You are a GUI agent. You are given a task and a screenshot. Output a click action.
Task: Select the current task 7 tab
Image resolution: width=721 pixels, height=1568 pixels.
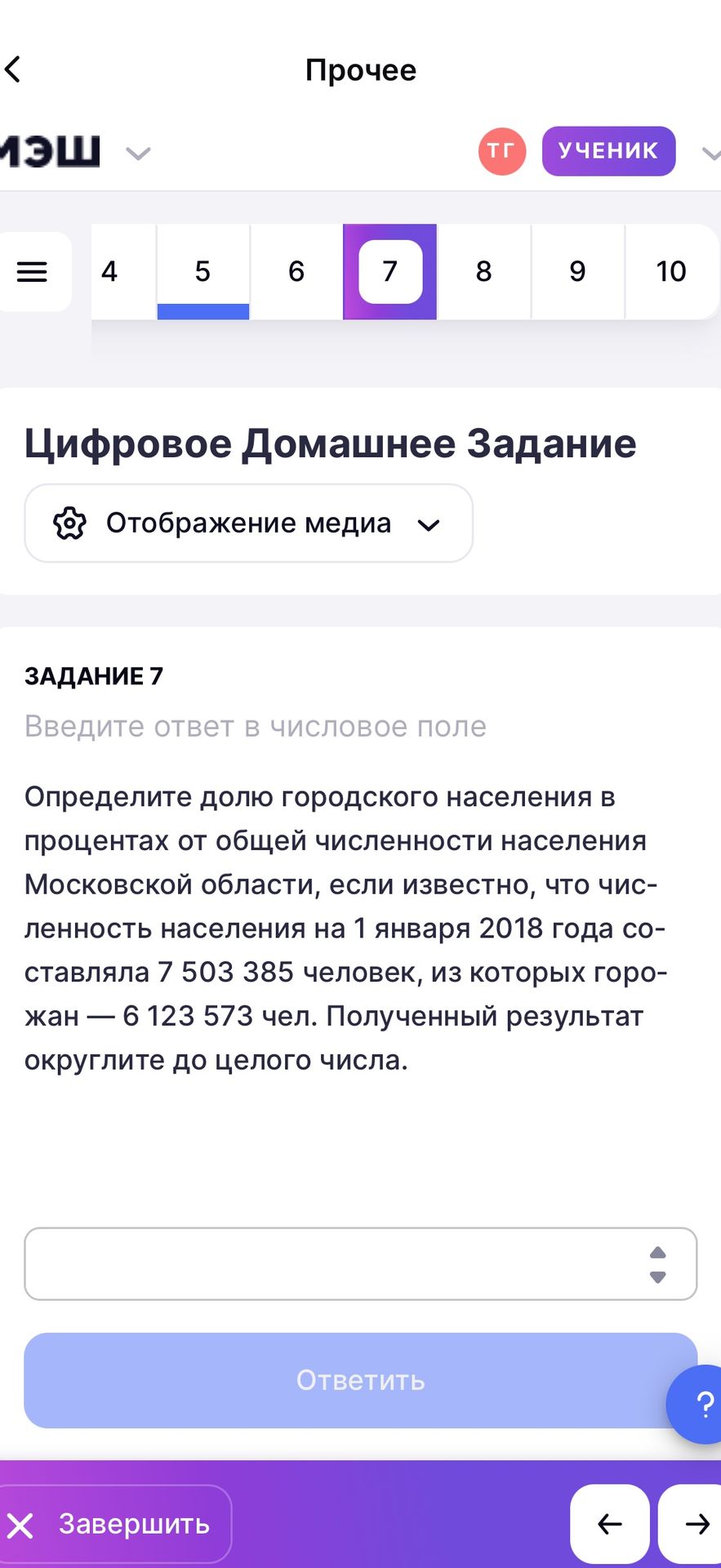pos(390,271)
